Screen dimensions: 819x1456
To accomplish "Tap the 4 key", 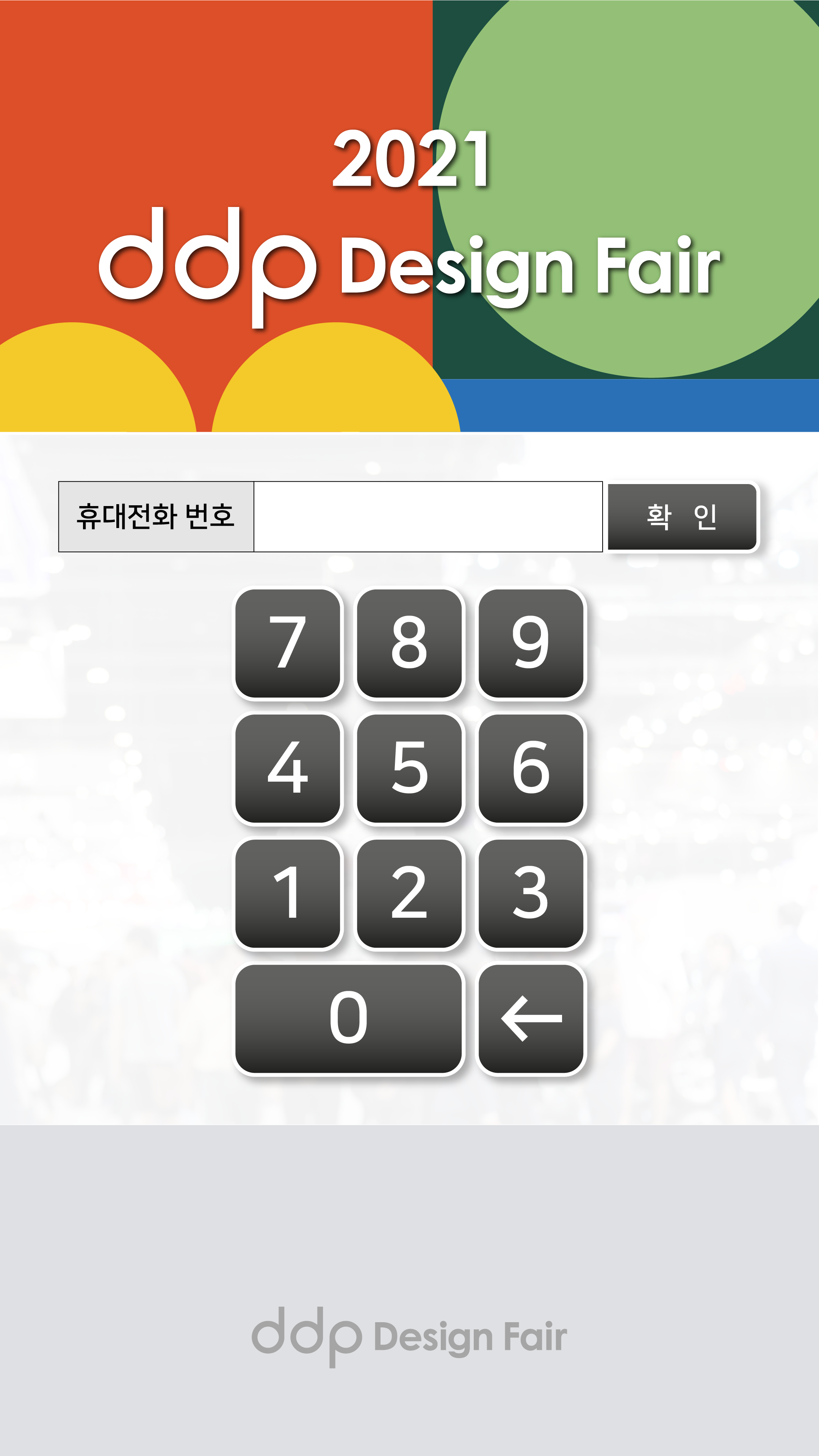I will click(x=288, y=768).
